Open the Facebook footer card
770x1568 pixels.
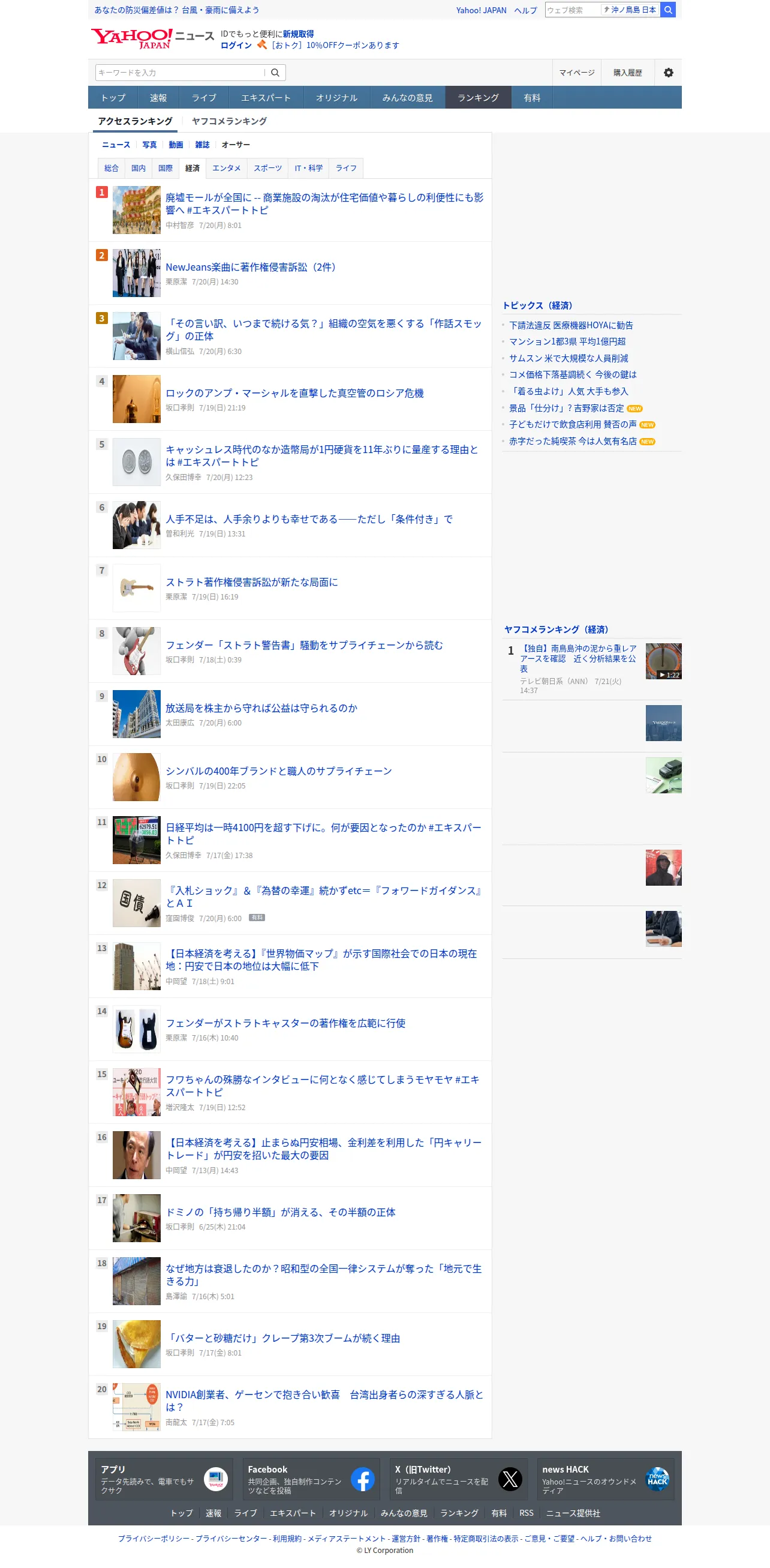click(311, 1479)
